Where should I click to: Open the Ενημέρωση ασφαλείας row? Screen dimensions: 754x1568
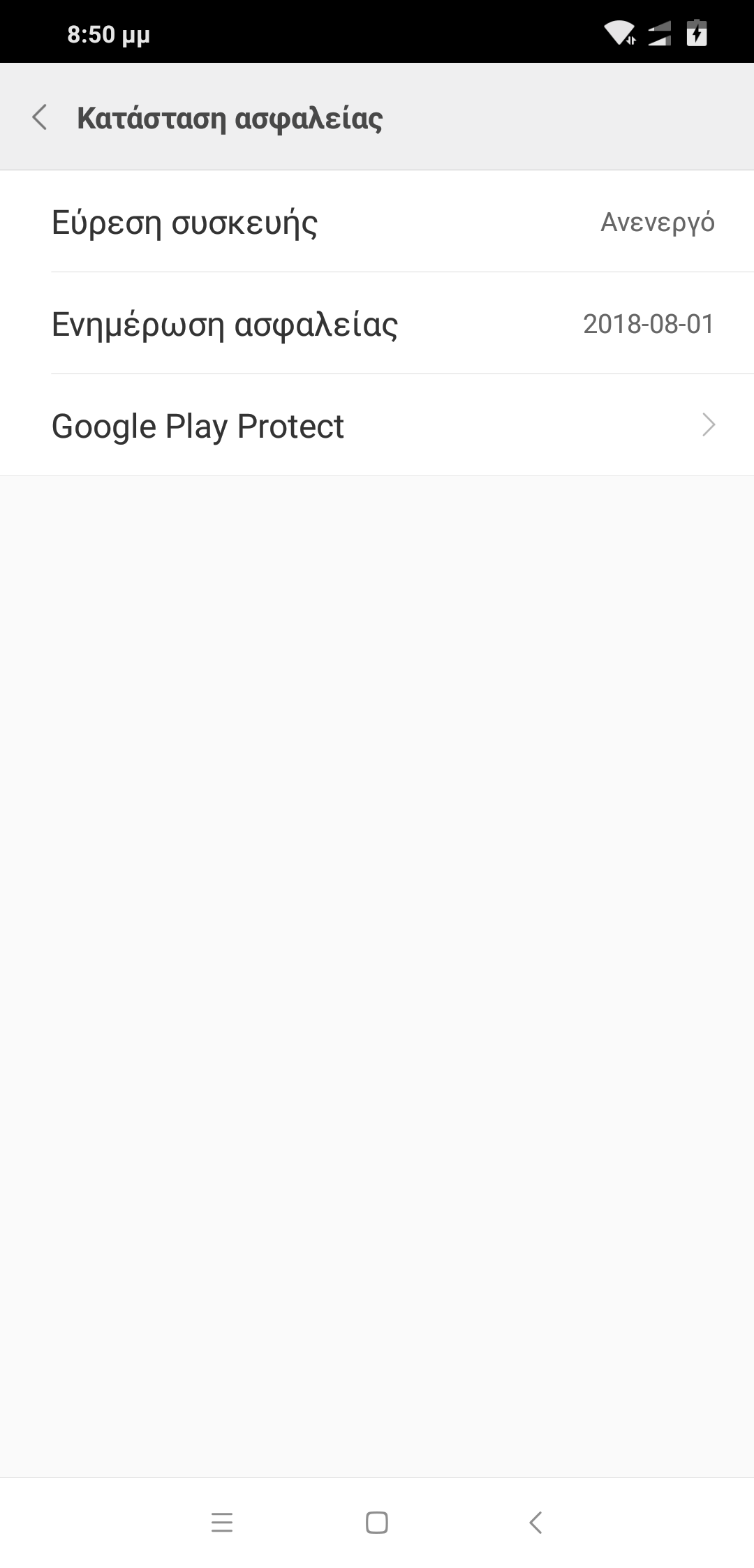[x=377, y=324]
